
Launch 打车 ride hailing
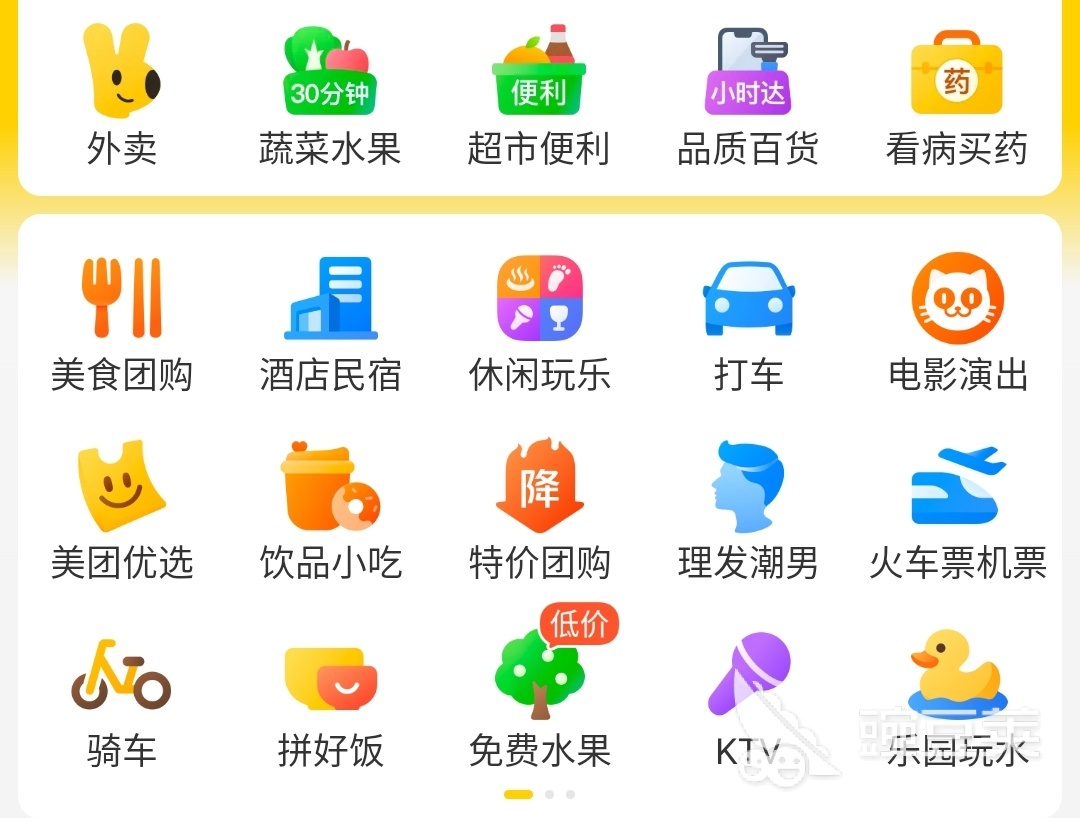point(748,299)
